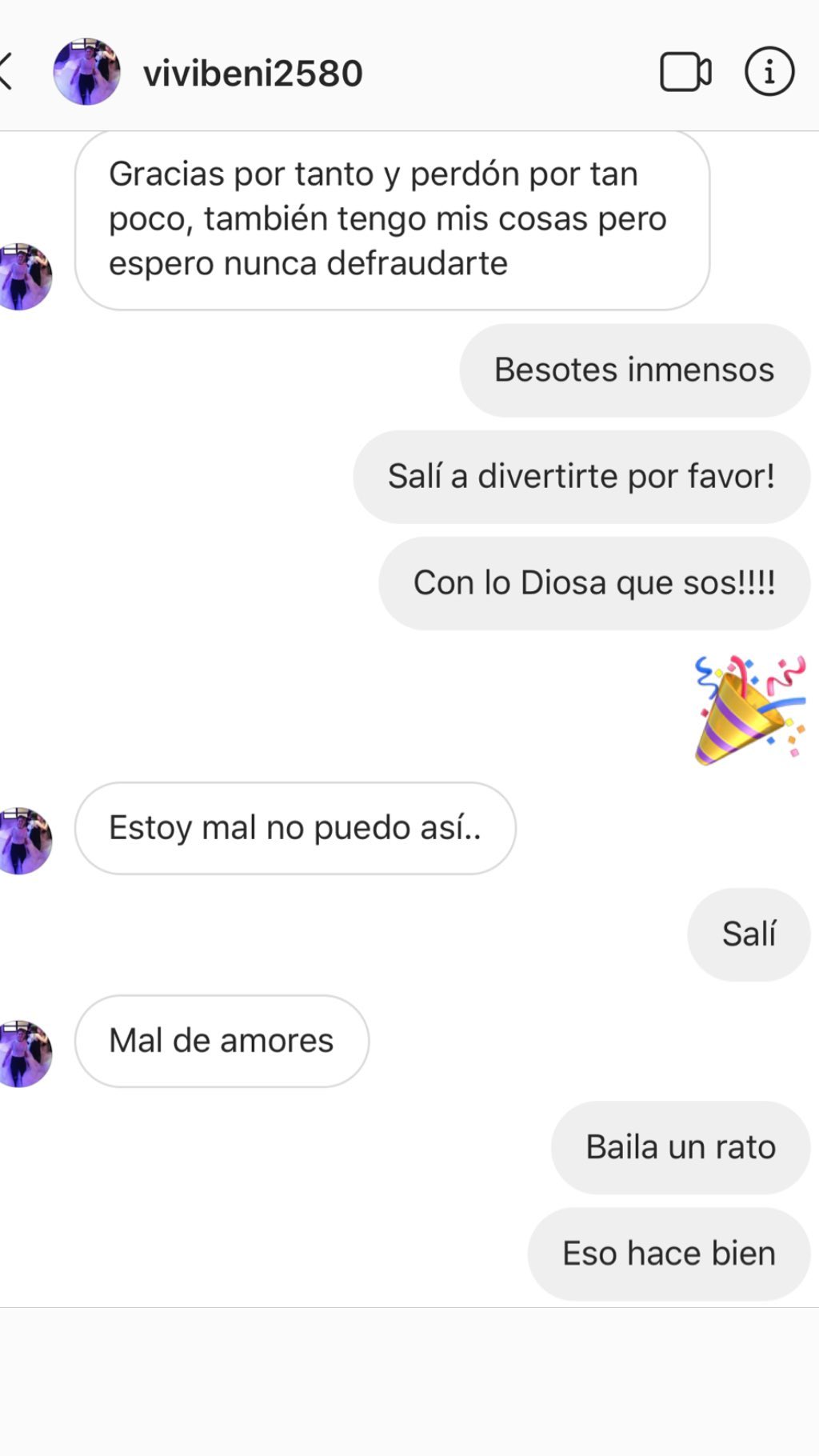
Task: Tap the avatar beside 'Mal de amores'
Action: (x=26, y=1054)
